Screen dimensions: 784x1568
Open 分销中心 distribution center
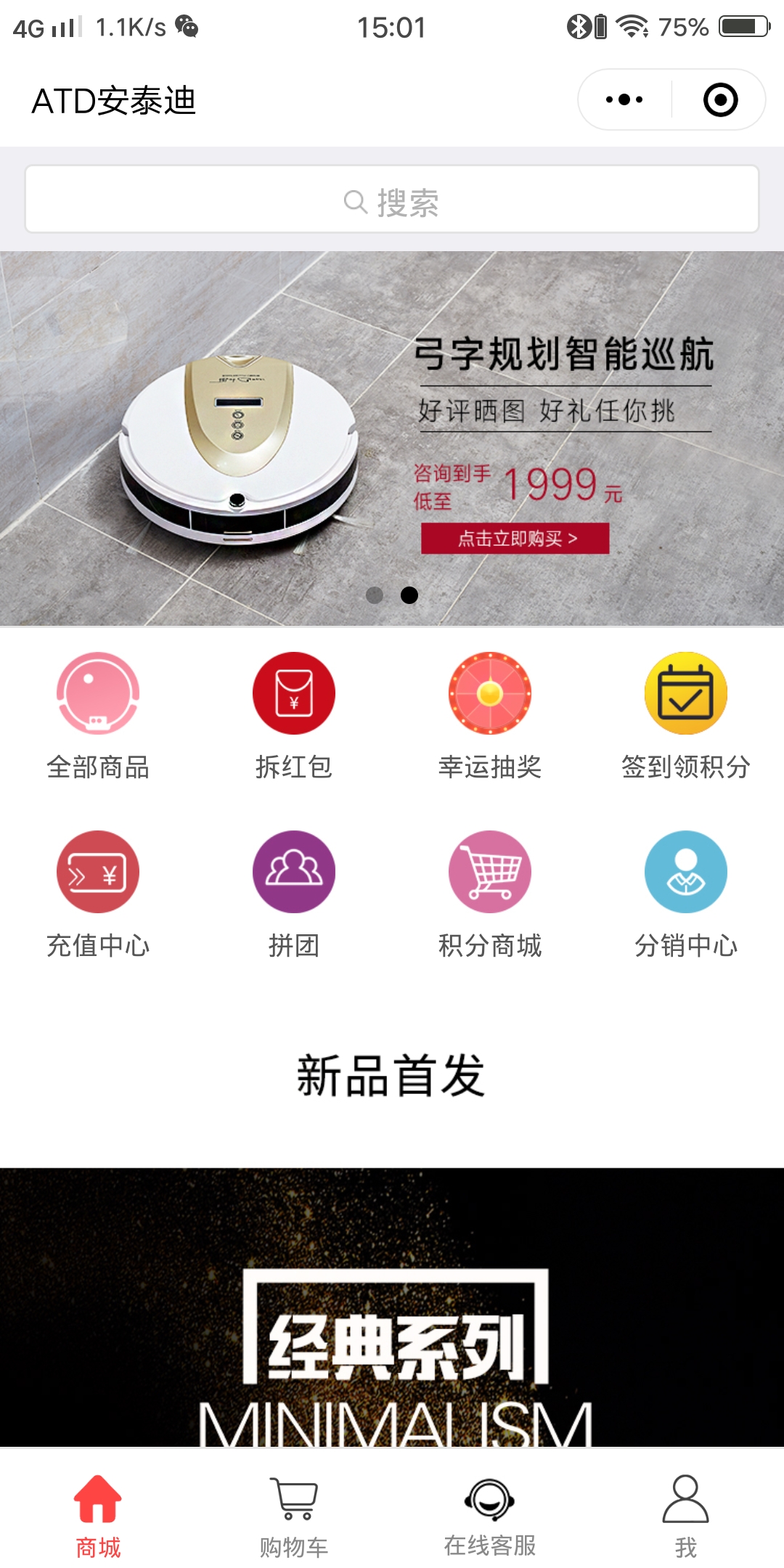(686, 893)
